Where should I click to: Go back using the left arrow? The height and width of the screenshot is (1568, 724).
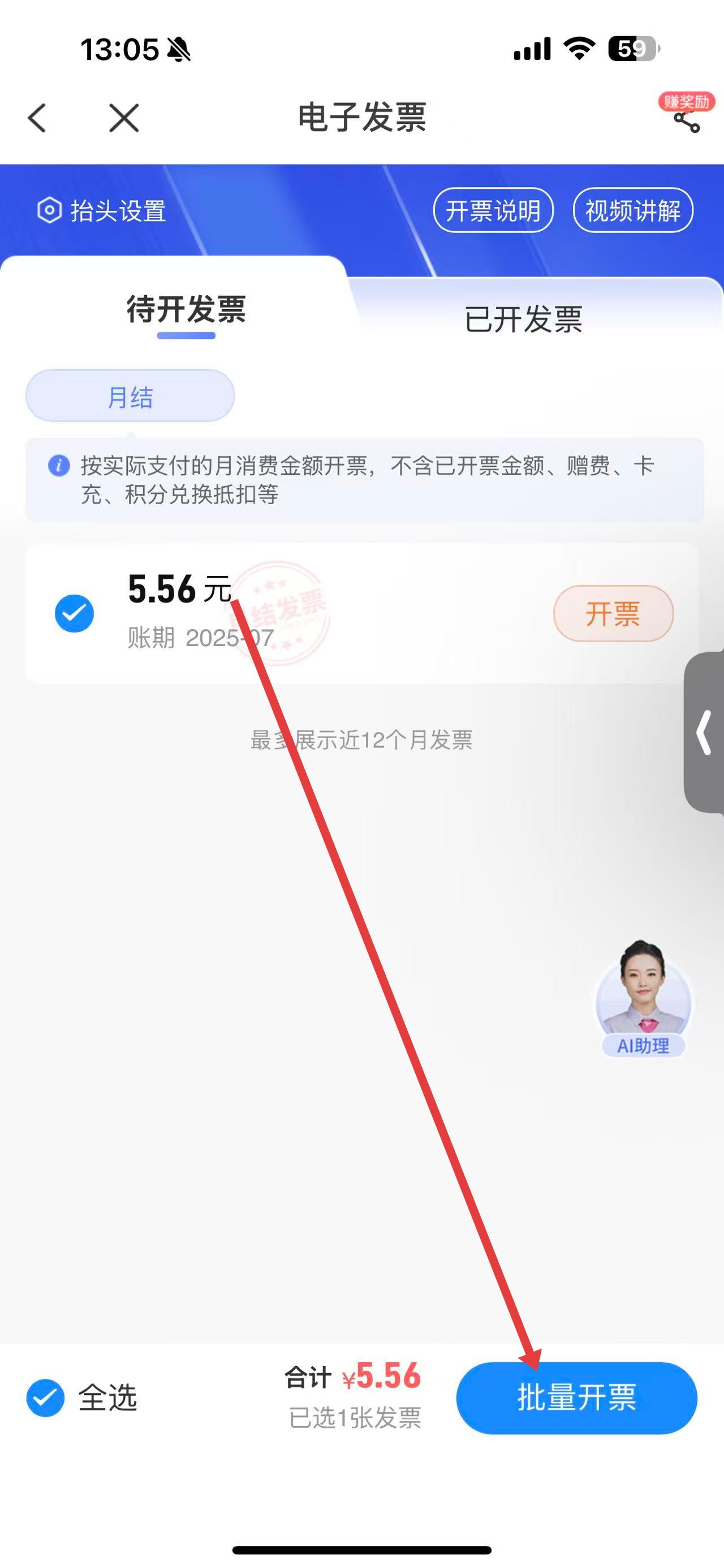[38, 118]
